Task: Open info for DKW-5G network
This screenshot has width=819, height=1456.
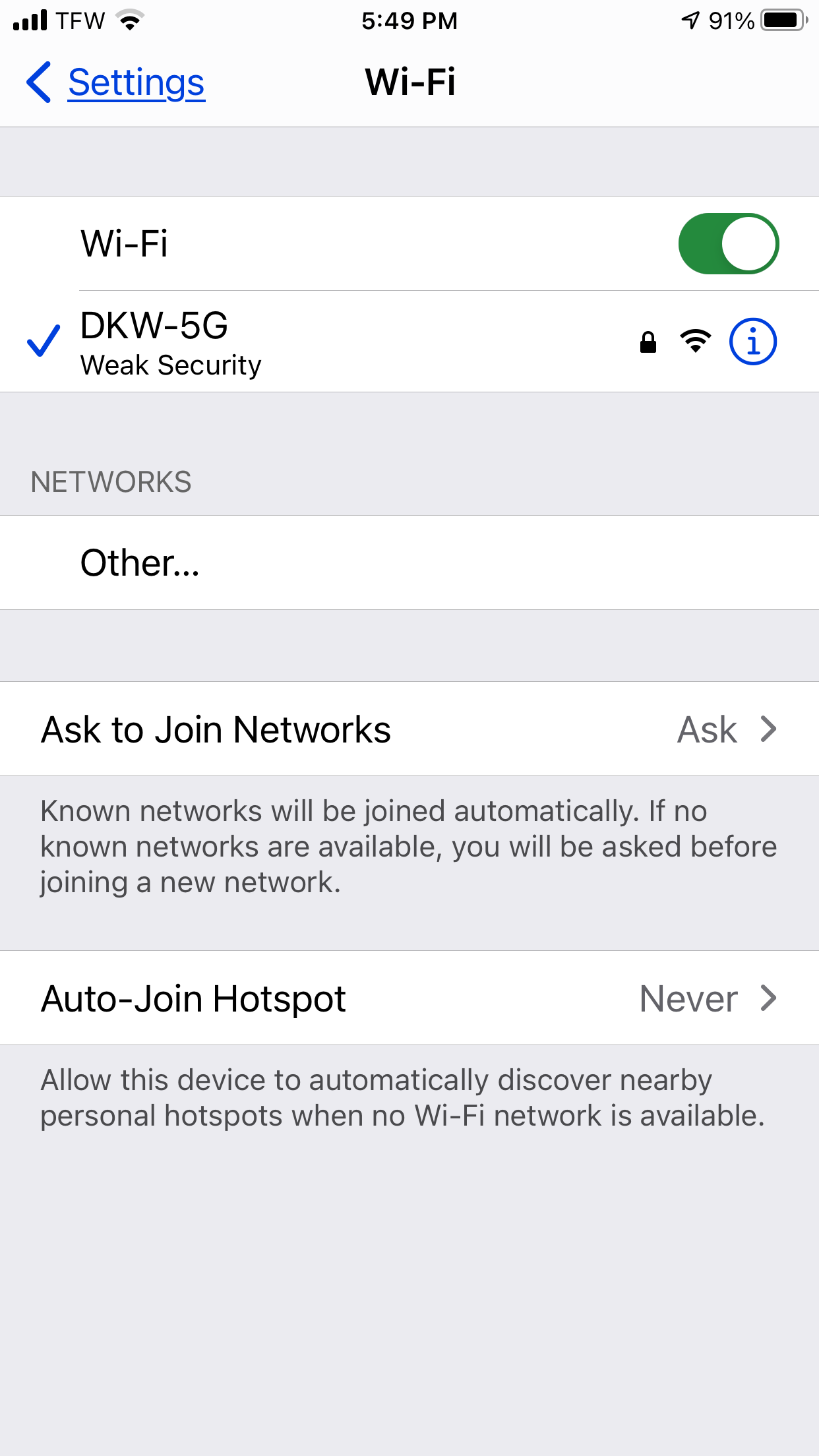Action: click(752, 342)
